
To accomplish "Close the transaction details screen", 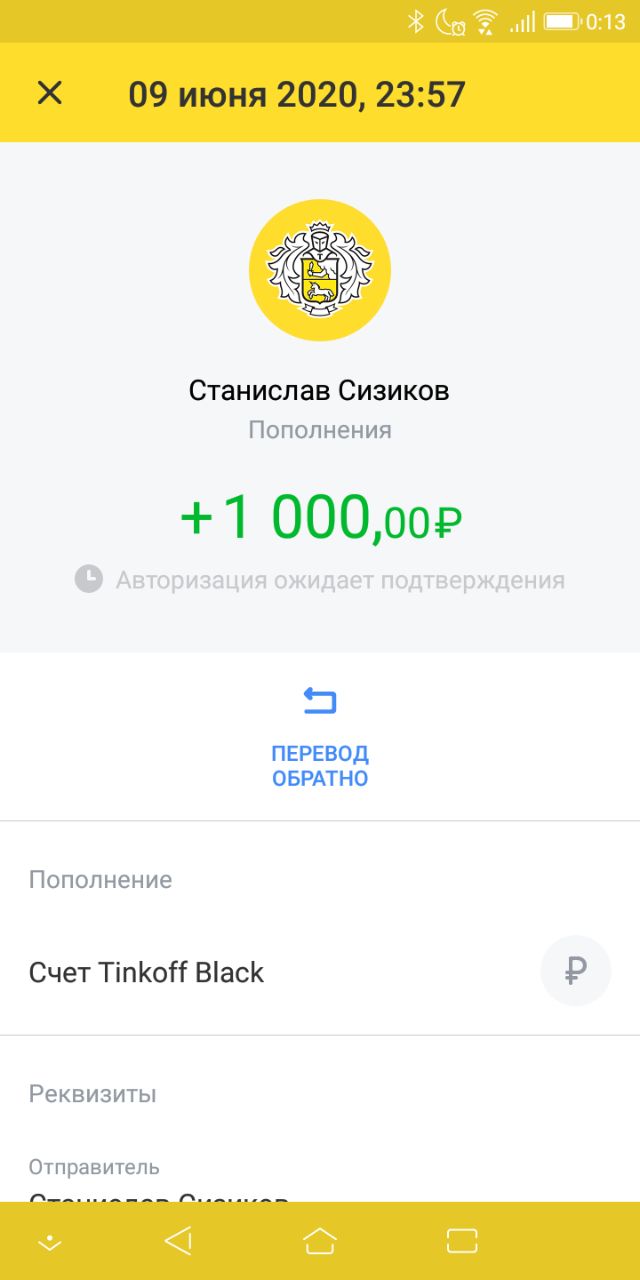I will 49,93.
